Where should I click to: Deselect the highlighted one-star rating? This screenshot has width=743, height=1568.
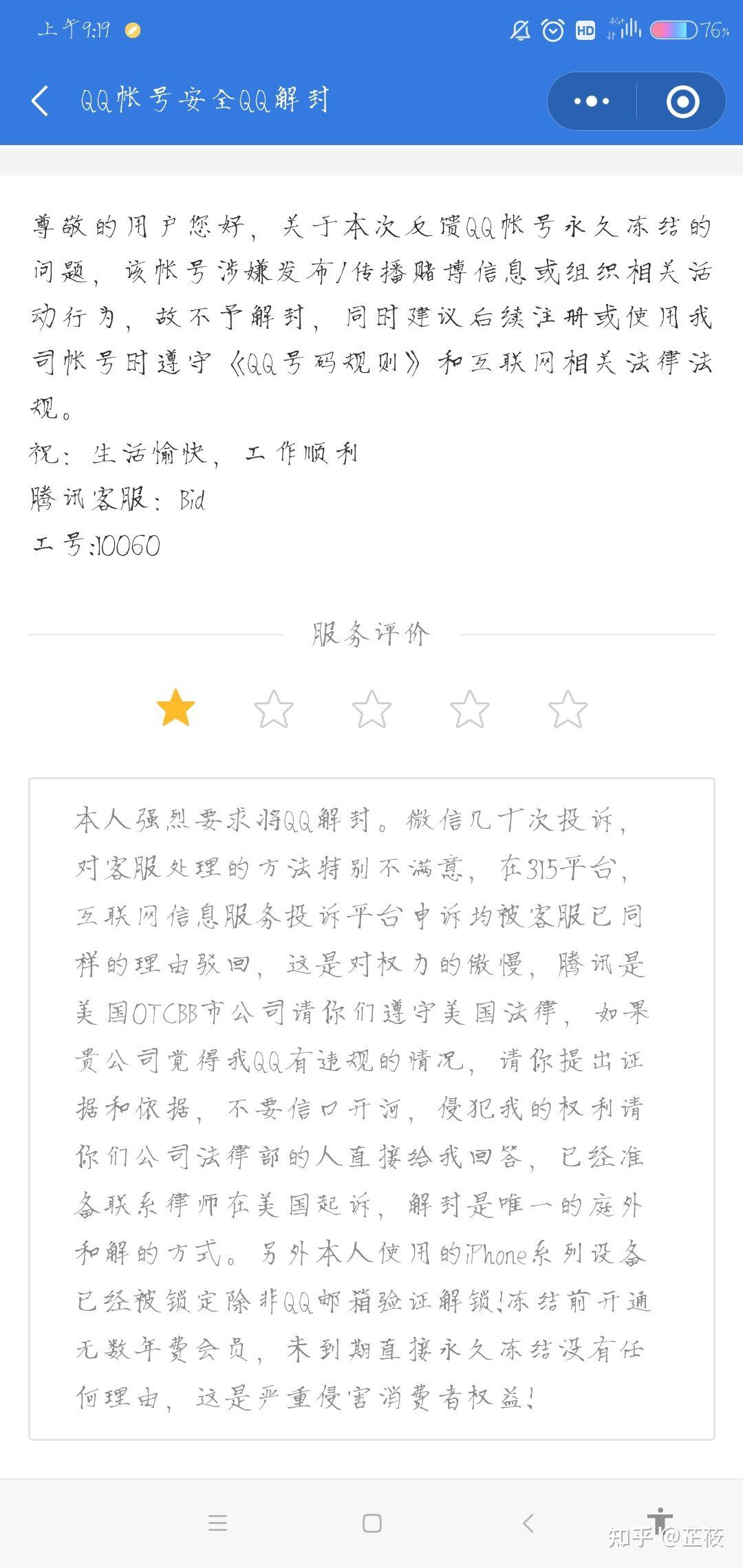pos(174,708)
